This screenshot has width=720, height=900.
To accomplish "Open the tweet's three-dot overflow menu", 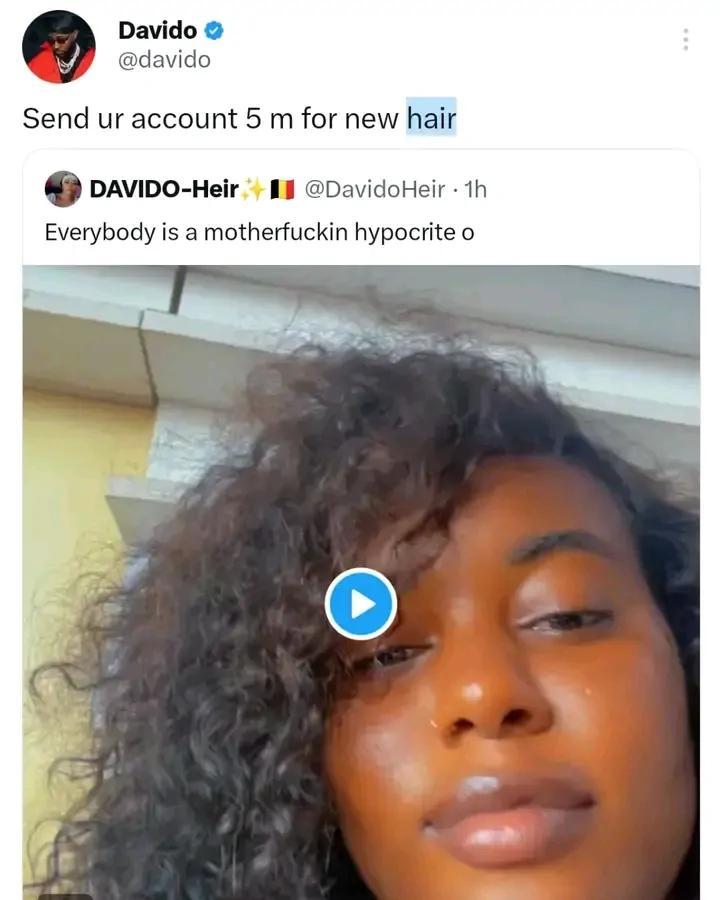I will [x=685, y=40].
